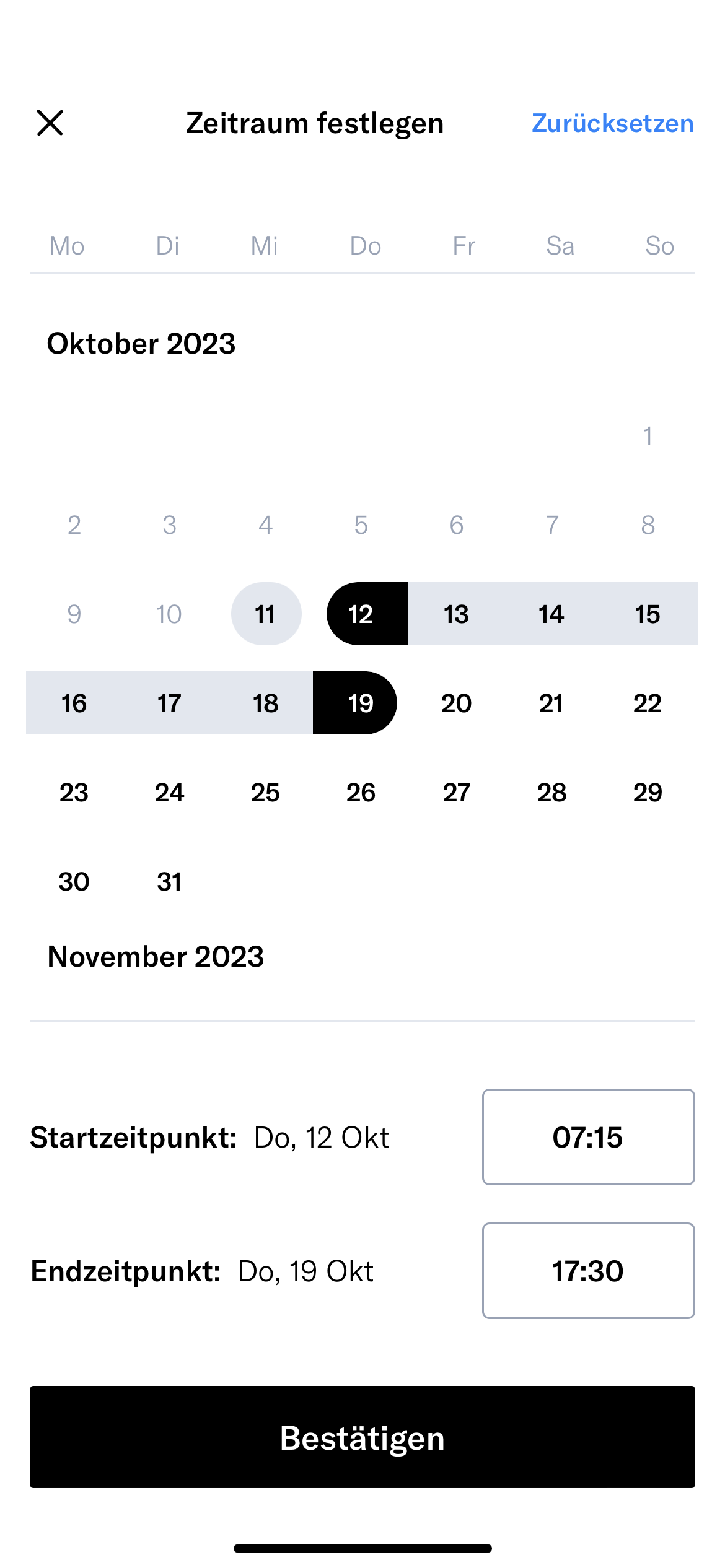Choose October 17 in the calendar

click(169, 703)
